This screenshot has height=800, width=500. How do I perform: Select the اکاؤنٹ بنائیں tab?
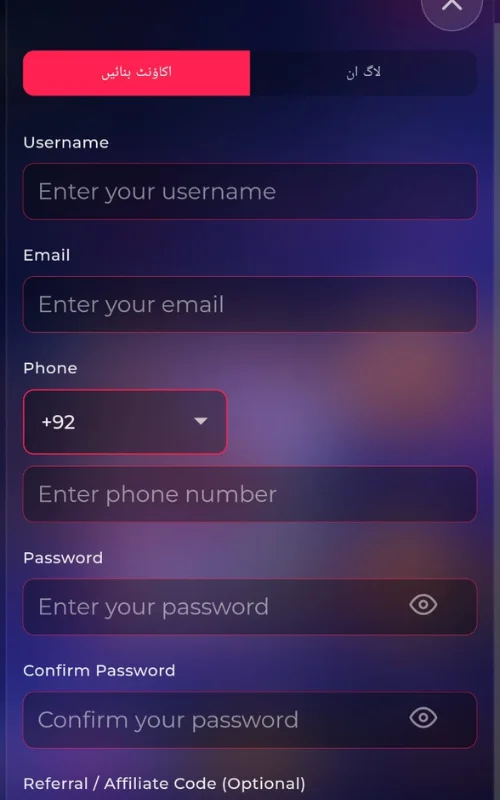tap(136, 73)
